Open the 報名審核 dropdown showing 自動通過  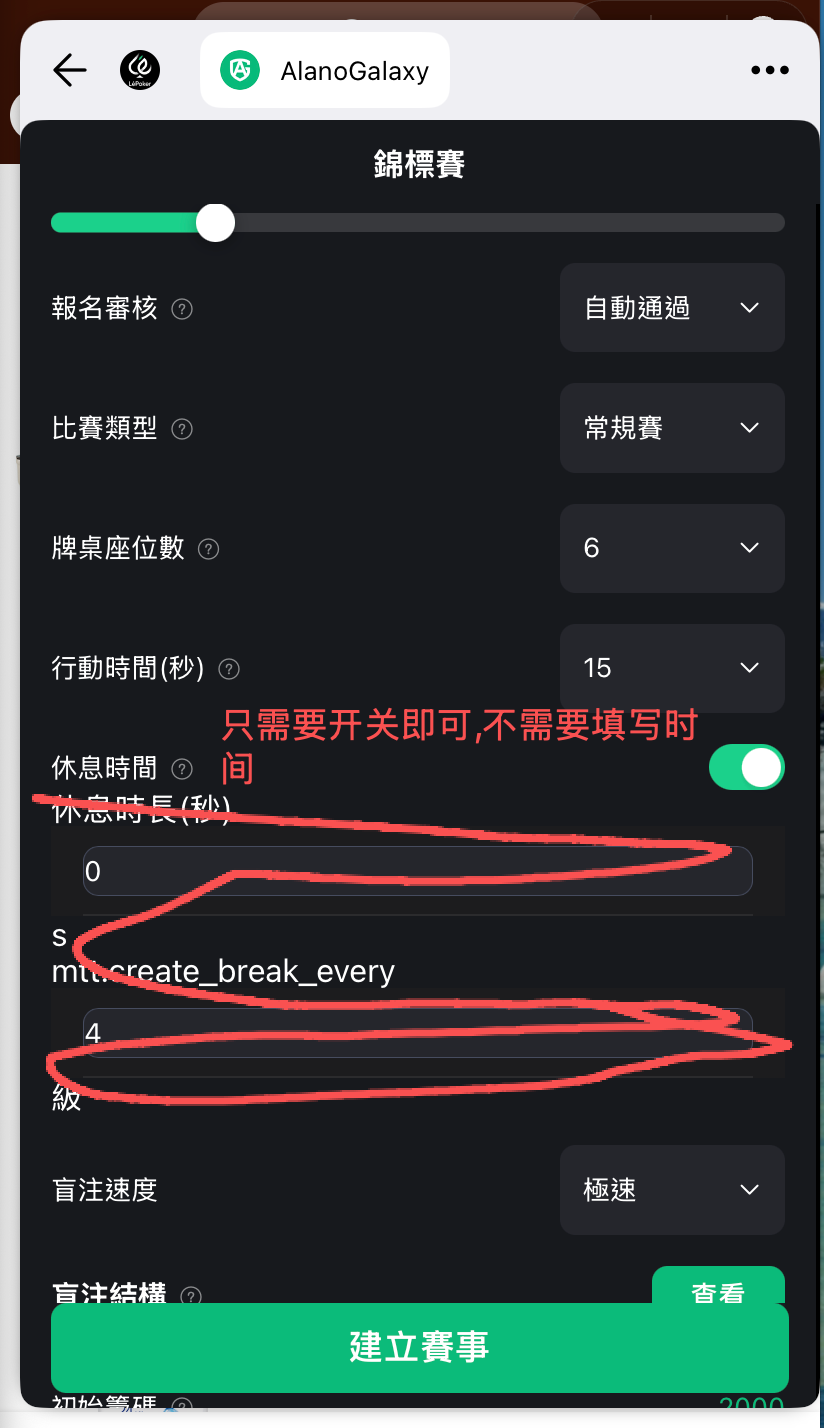[672, 308]
